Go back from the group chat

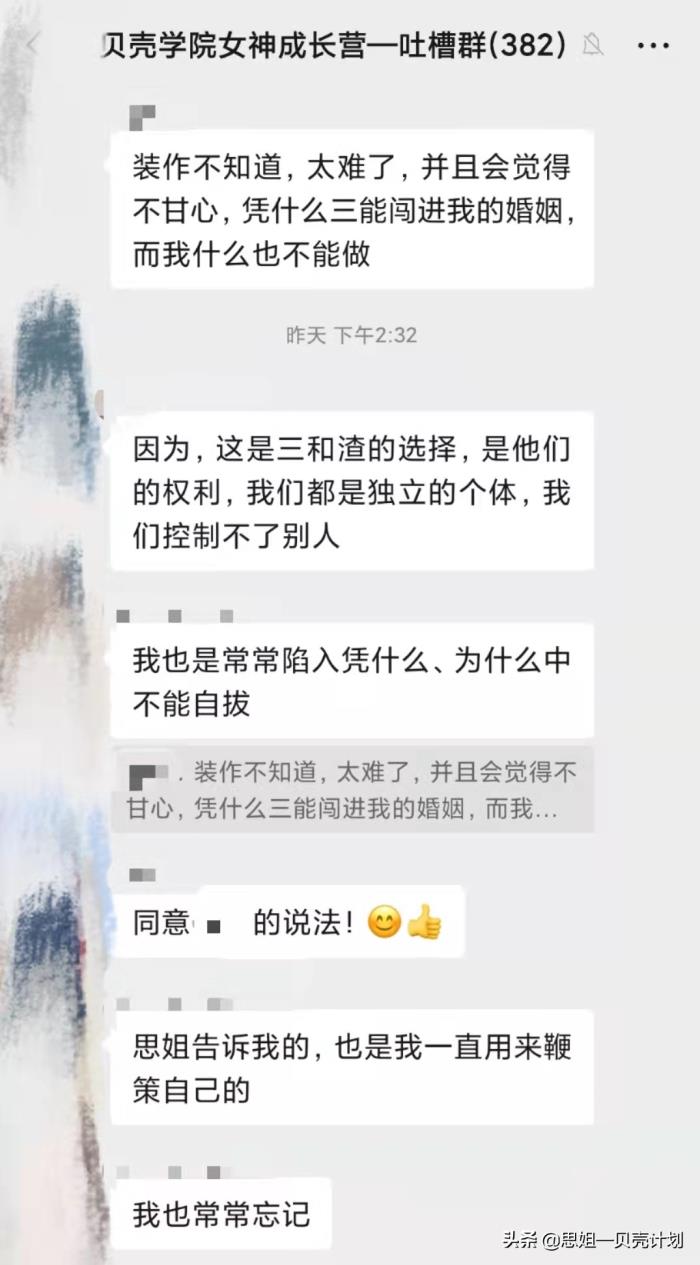pos(33,45)
